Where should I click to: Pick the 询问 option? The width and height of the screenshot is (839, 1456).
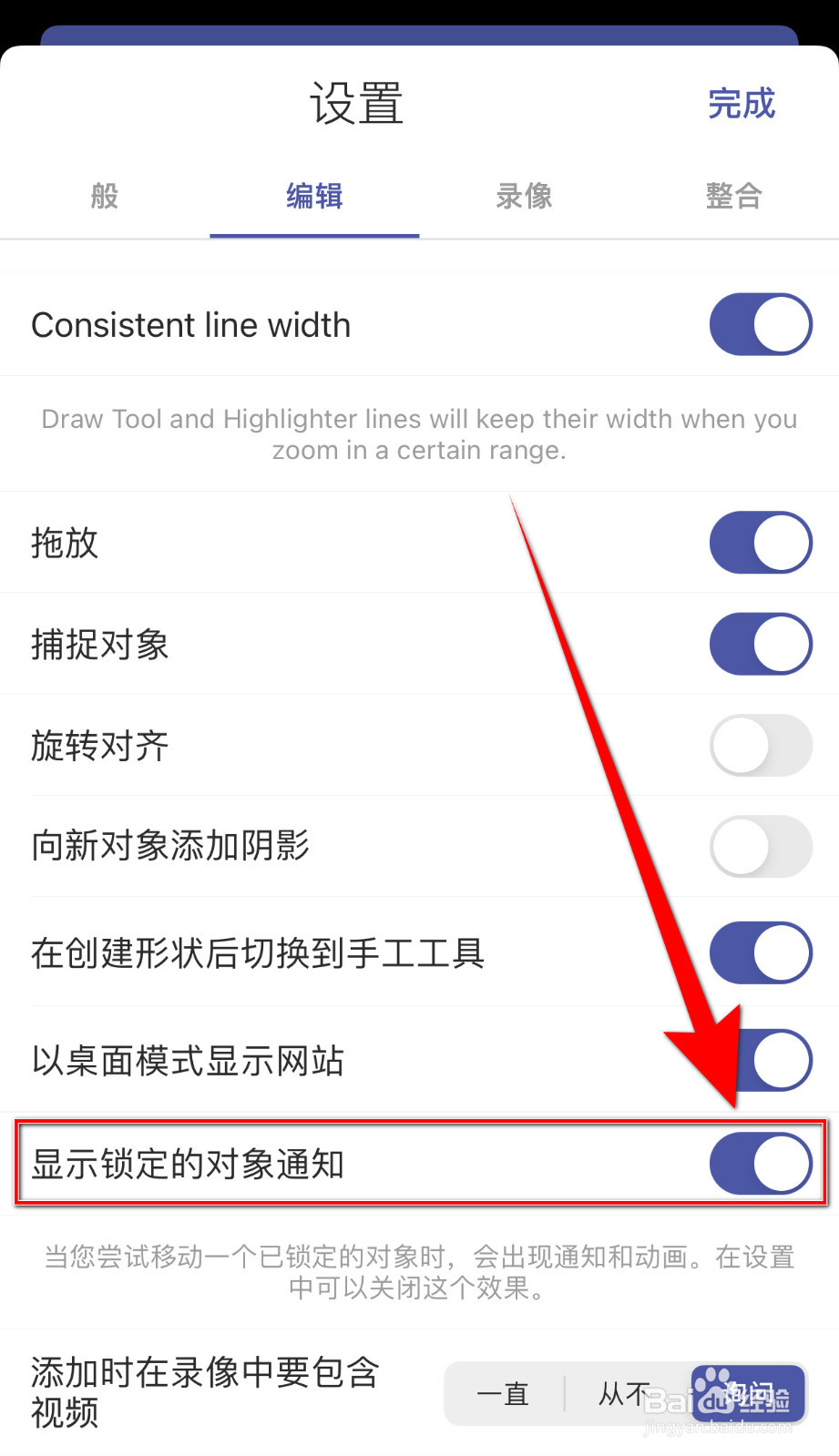coord(747,1393)
